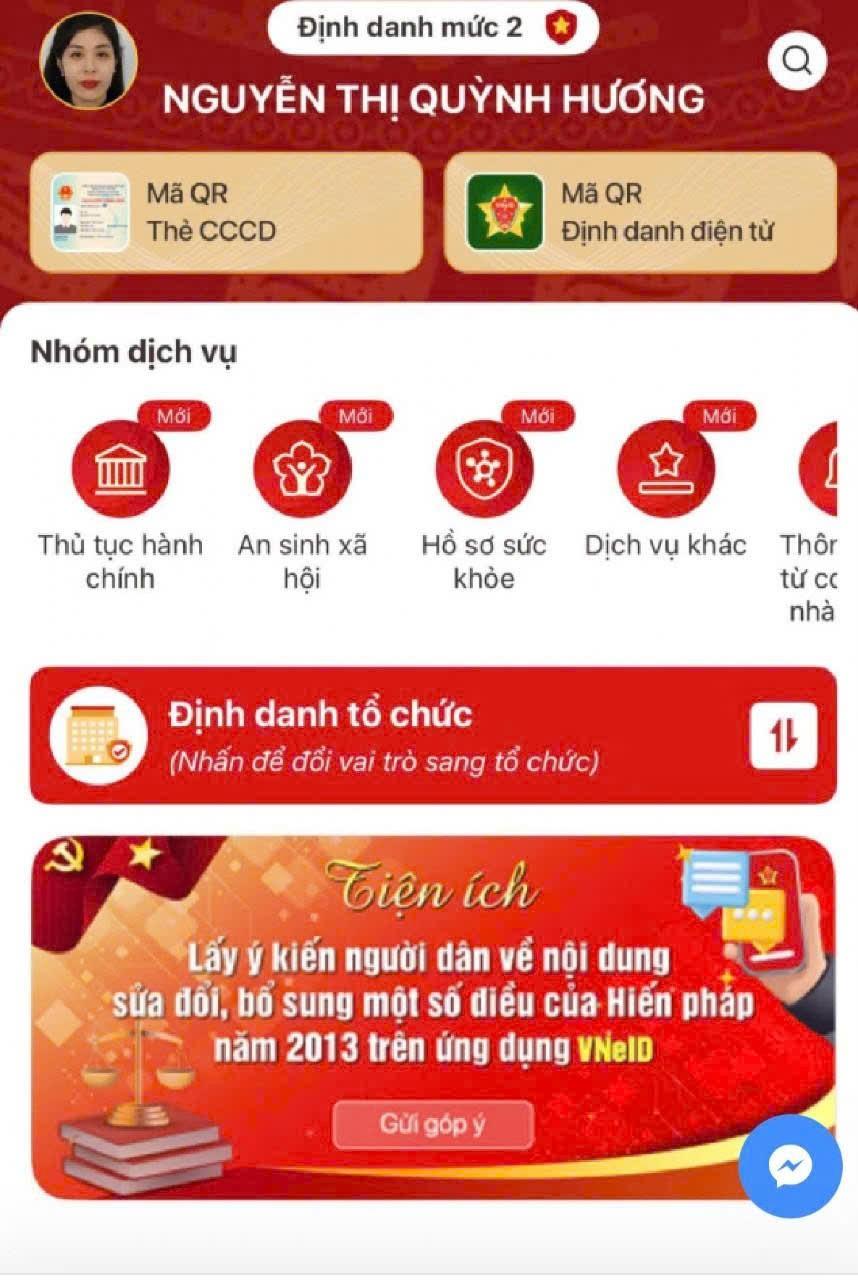
Task: Switch role via Định danh tổ chức
Action: pos(432,735)
